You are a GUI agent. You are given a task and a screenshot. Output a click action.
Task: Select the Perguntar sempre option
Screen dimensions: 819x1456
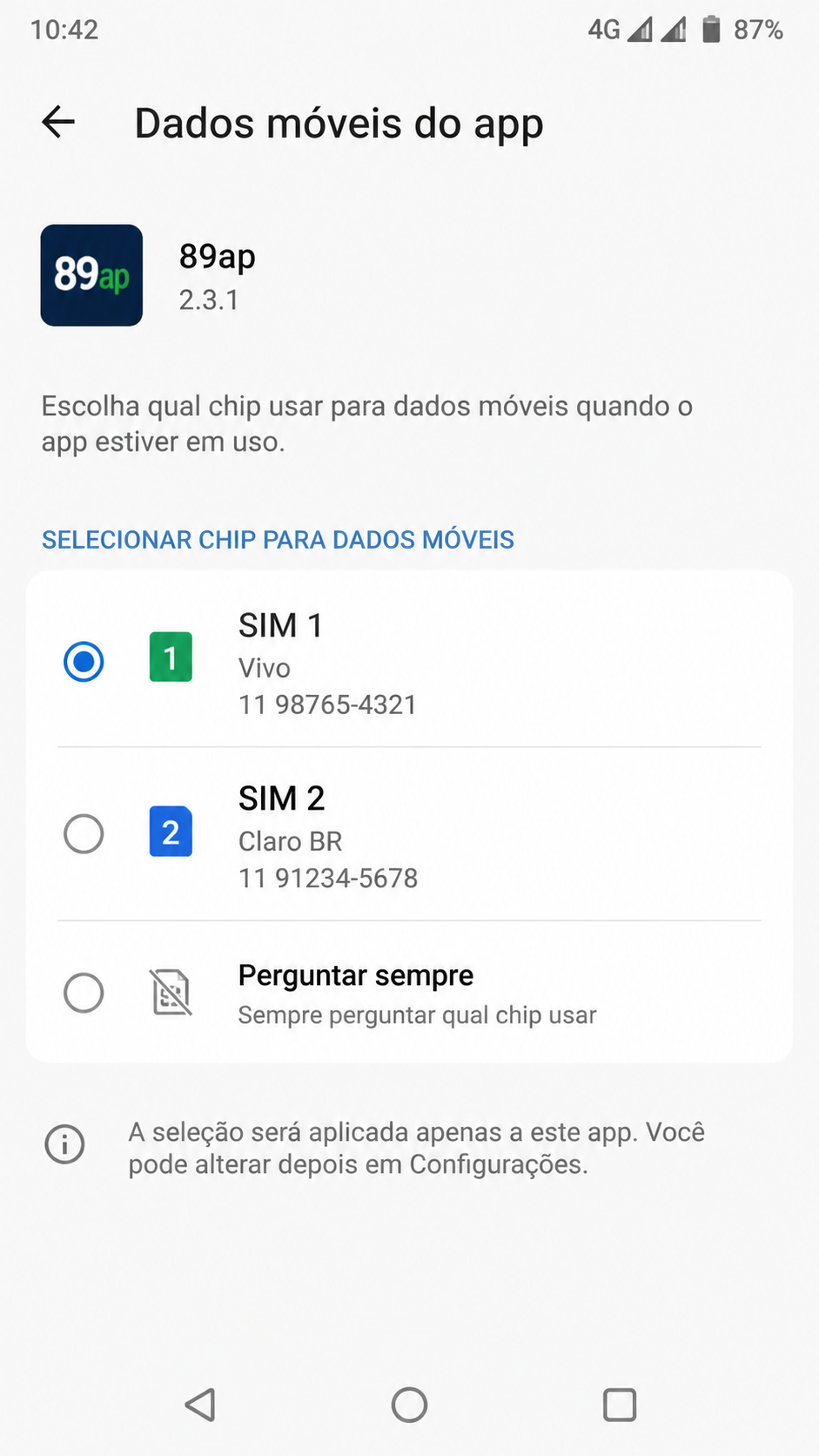pyautogui.click(x=409, y=993)
